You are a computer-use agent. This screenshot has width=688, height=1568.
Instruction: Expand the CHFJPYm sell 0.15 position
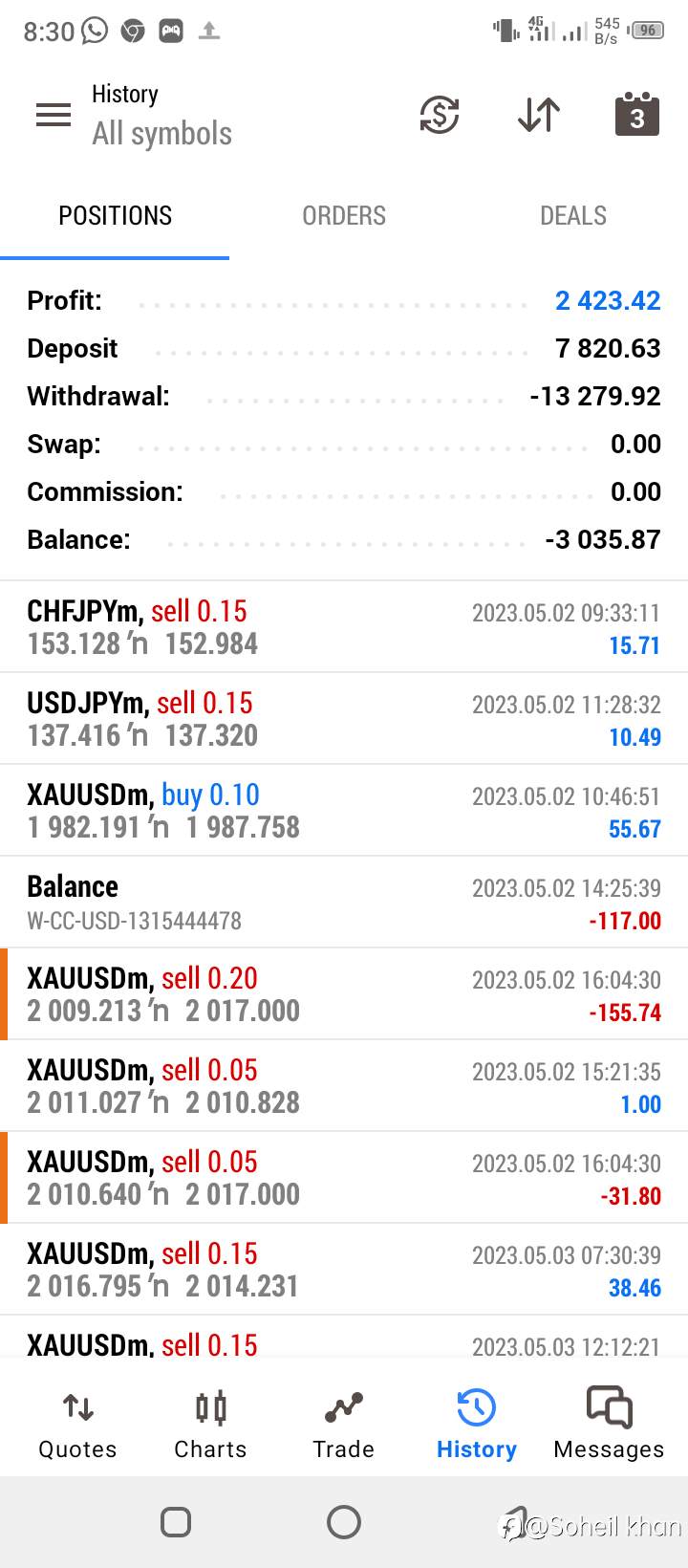tap(344, 627)
